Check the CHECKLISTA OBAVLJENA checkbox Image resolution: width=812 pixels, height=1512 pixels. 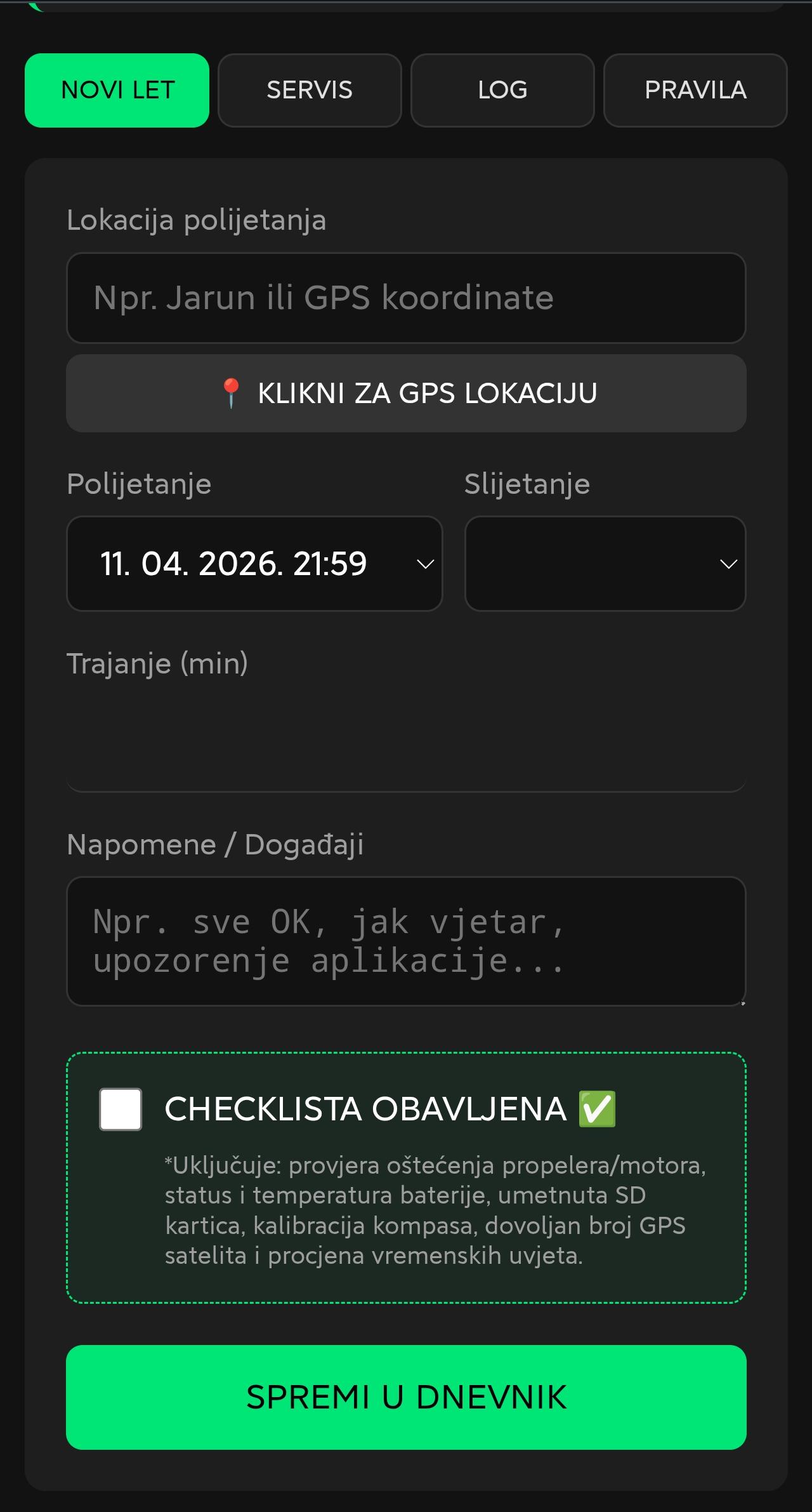pyautogui.click(x=121, y=1109)
